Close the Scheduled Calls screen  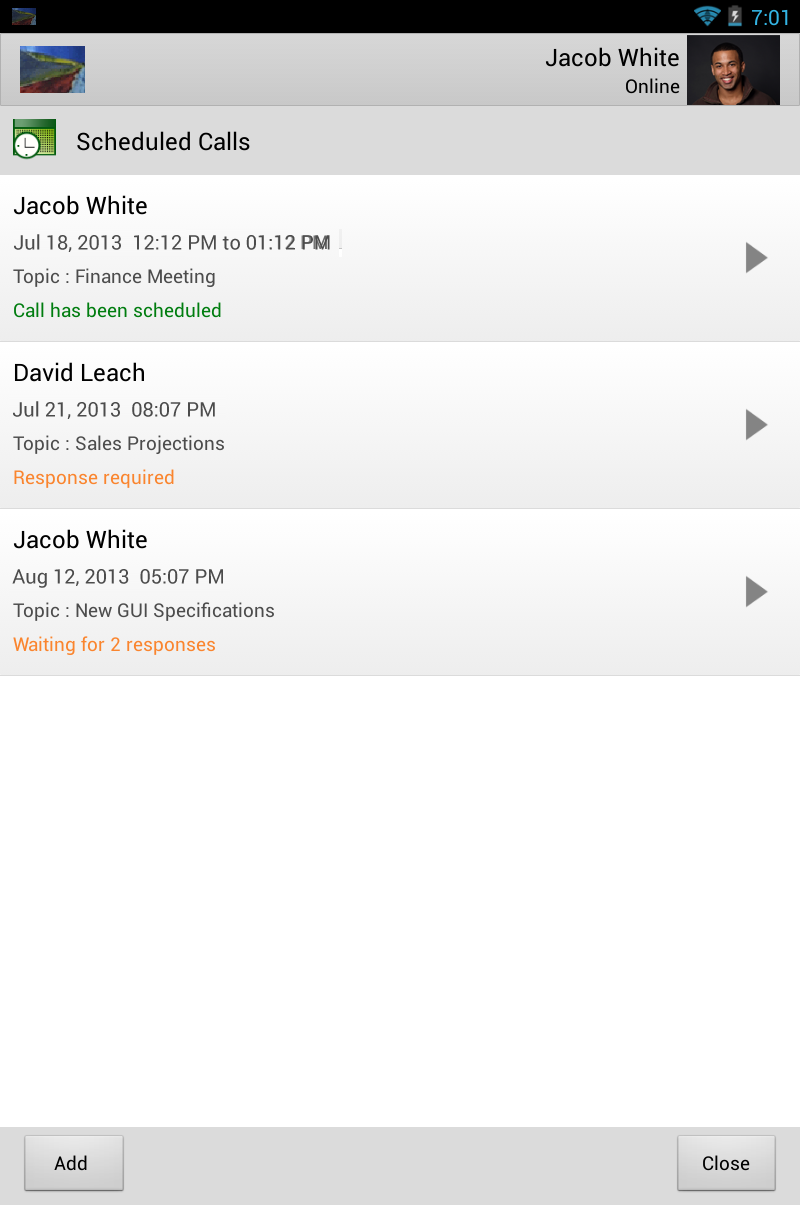click(726, 1163)
